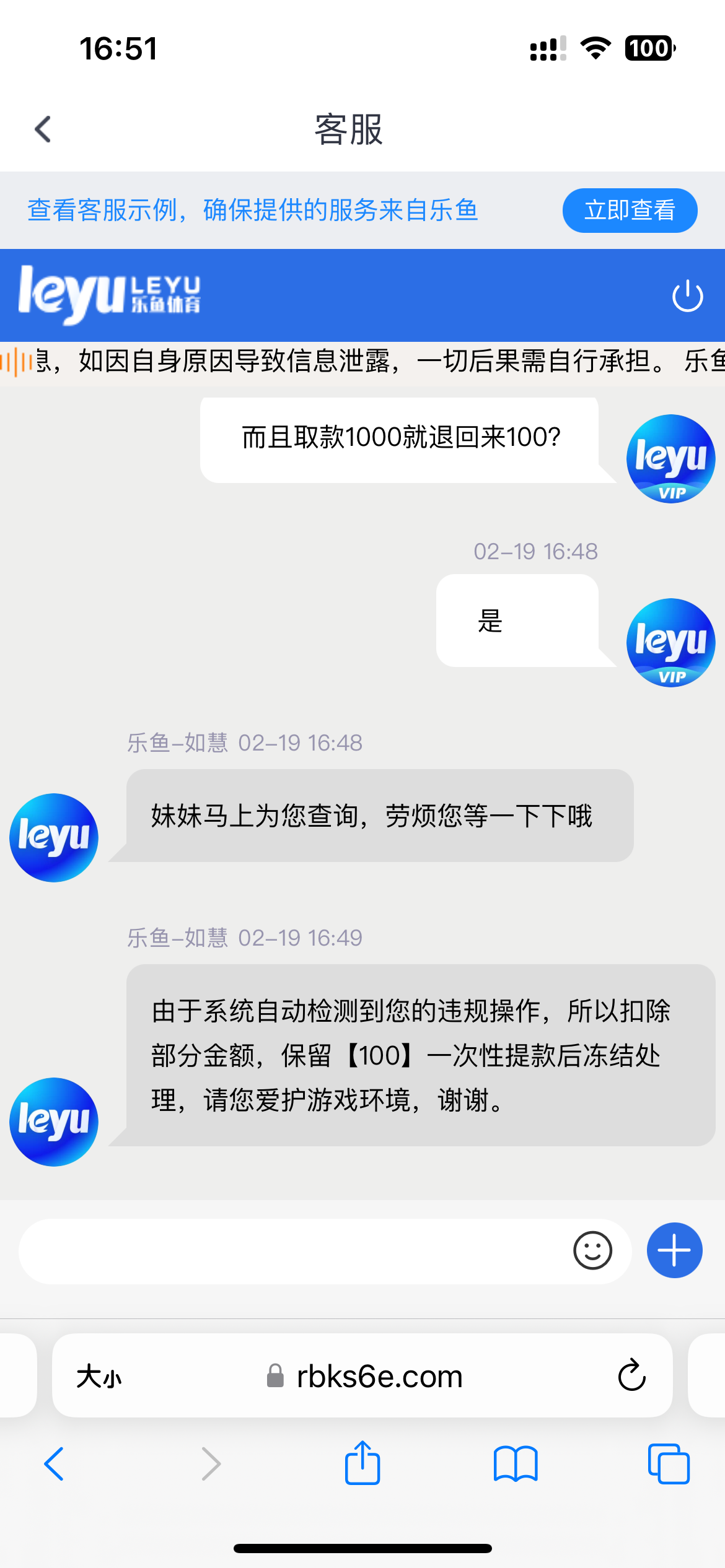
Task: Tap the Safari share icon
Action: 362,1463
